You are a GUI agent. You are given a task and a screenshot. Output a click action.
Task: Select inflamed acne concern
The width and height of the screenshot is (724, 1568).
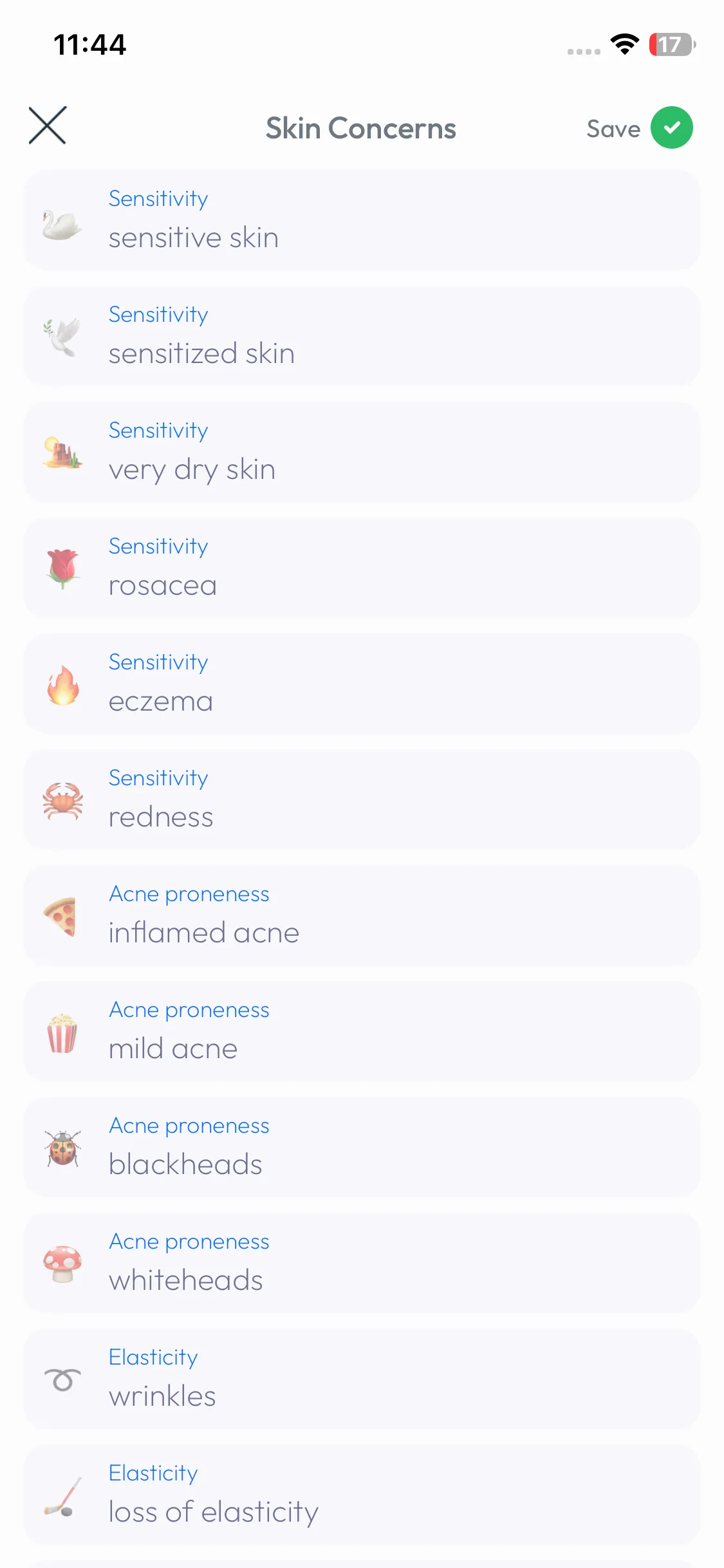[x=362, y=915]
